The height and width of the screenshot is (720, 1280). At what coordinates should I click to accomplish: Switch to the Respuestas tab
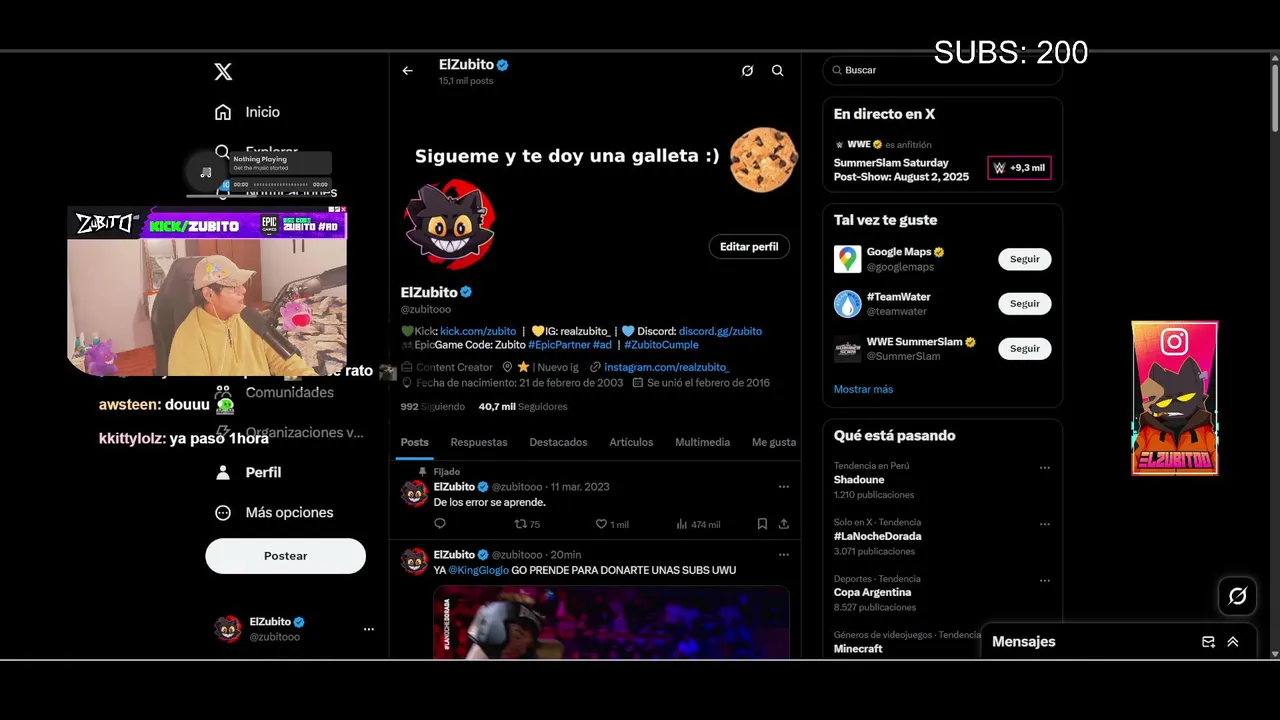(x=478, y=442)
